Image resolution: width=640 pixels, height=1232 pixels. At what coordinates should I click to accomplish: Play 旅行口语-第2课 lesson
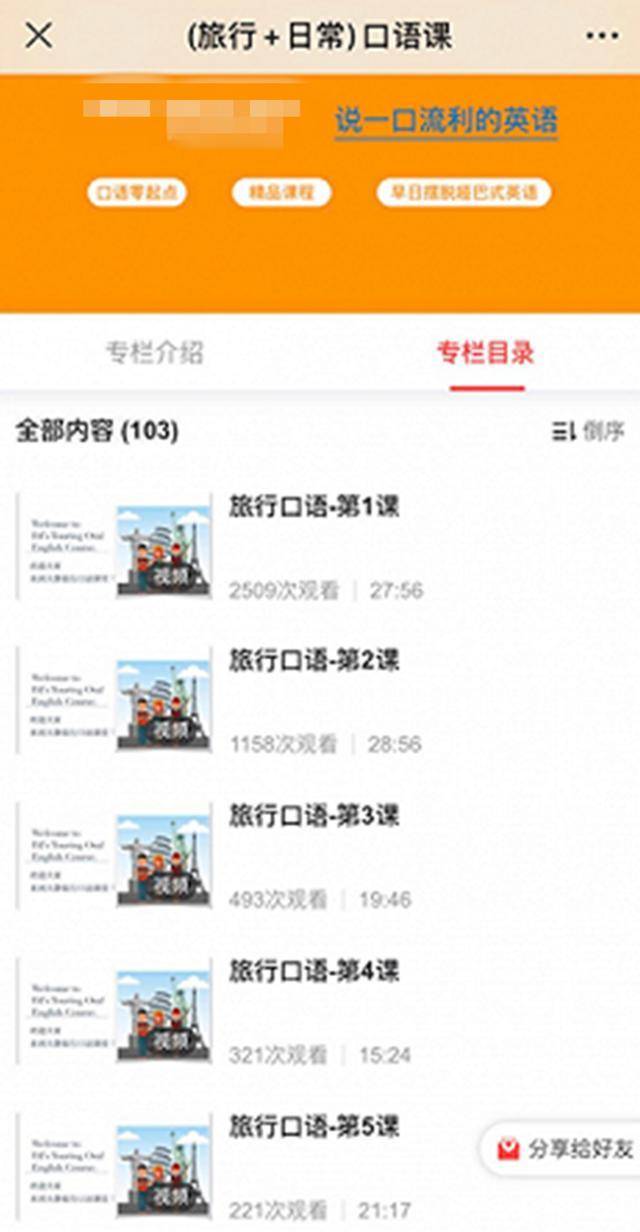tap(314, 661)
